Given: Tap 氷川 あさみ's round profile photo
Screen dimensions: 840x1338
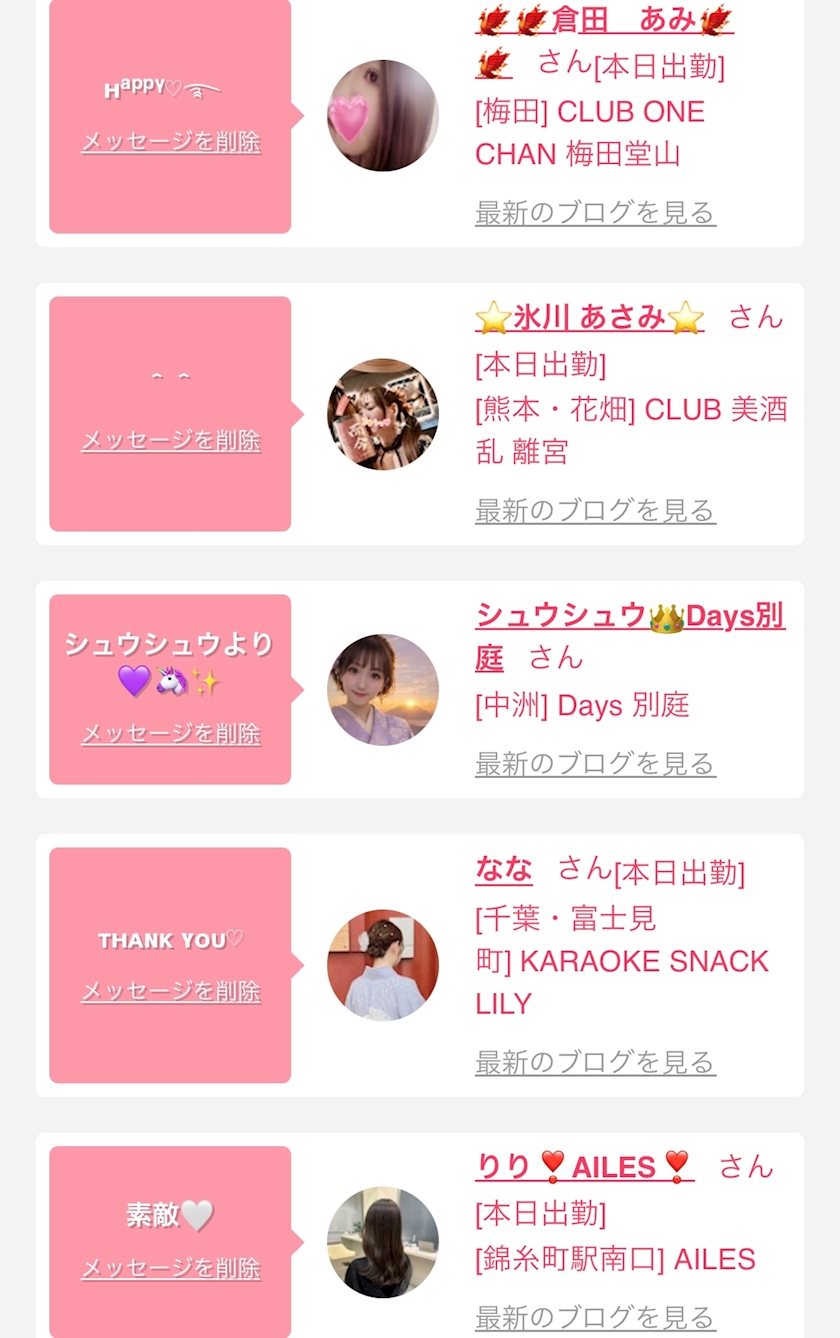Looking at the screenshot, I should (x=383, y=414).
